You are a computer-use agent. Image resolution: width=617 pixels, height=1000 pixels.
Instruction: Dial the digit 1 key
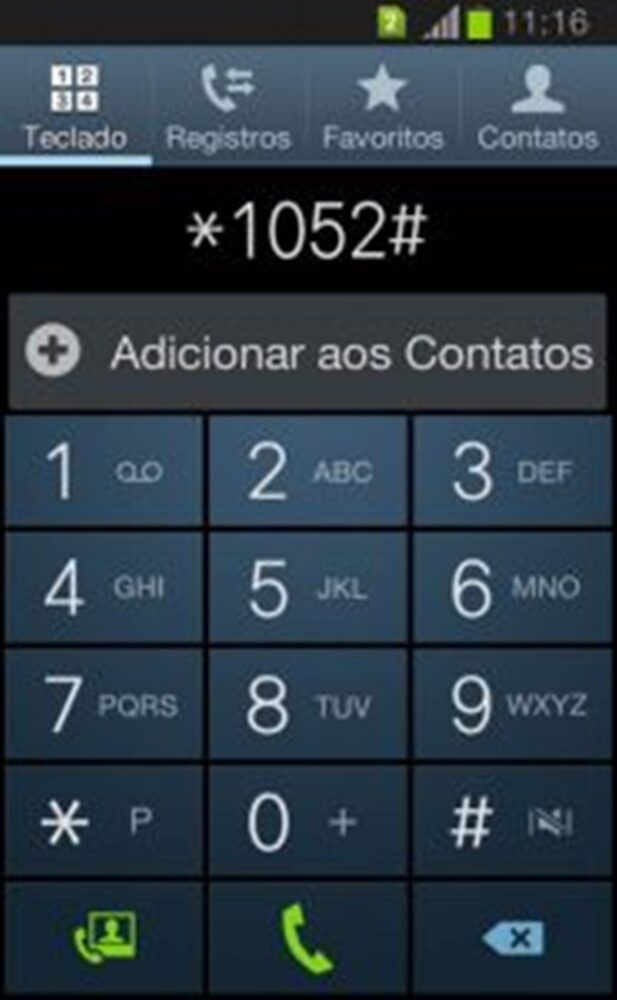pyautogui.click(x=104, y=472)
